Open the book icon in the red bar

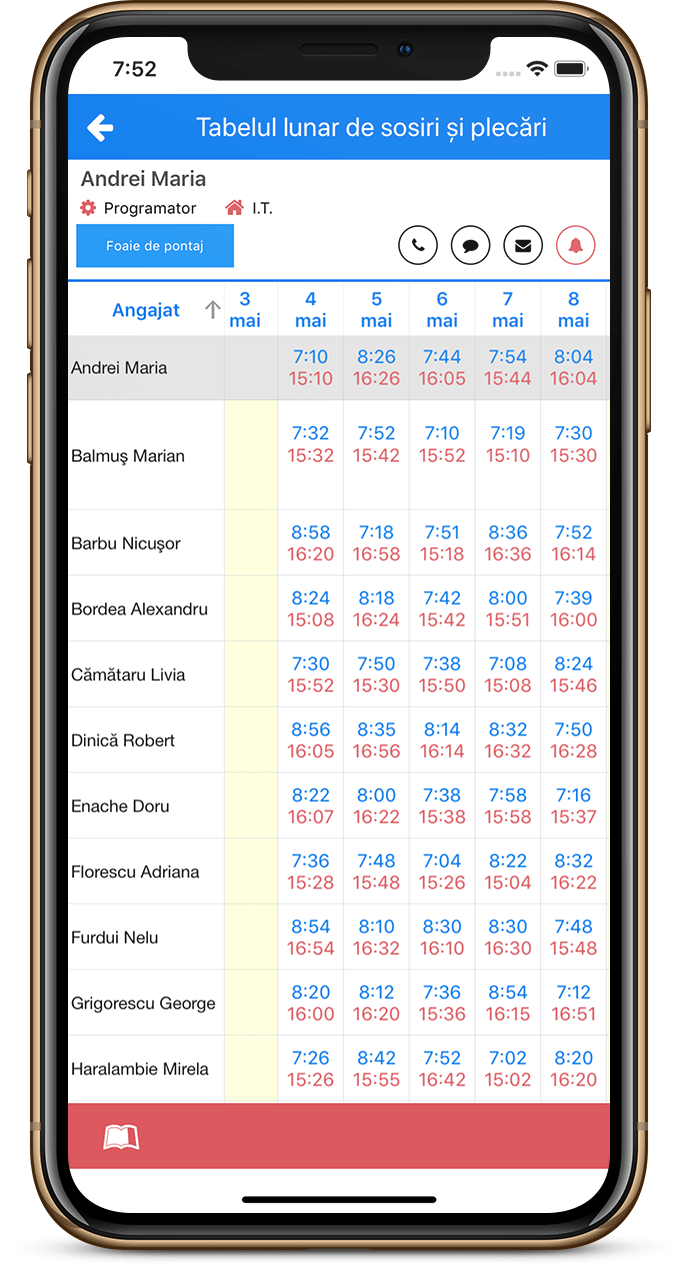(121, 1137)
